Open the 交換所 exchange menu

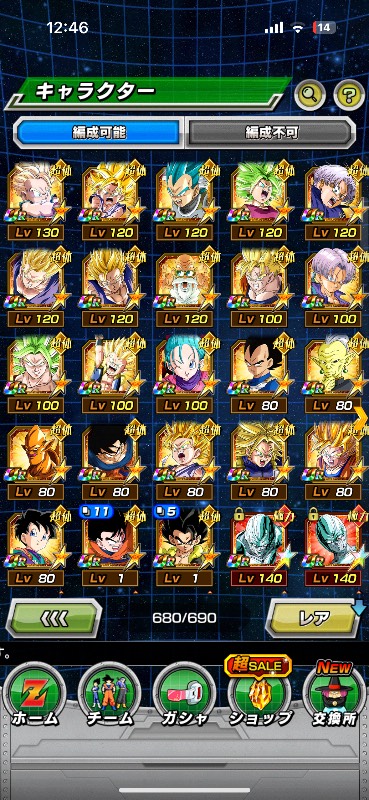pyautogui.click(x=334, y=693)
